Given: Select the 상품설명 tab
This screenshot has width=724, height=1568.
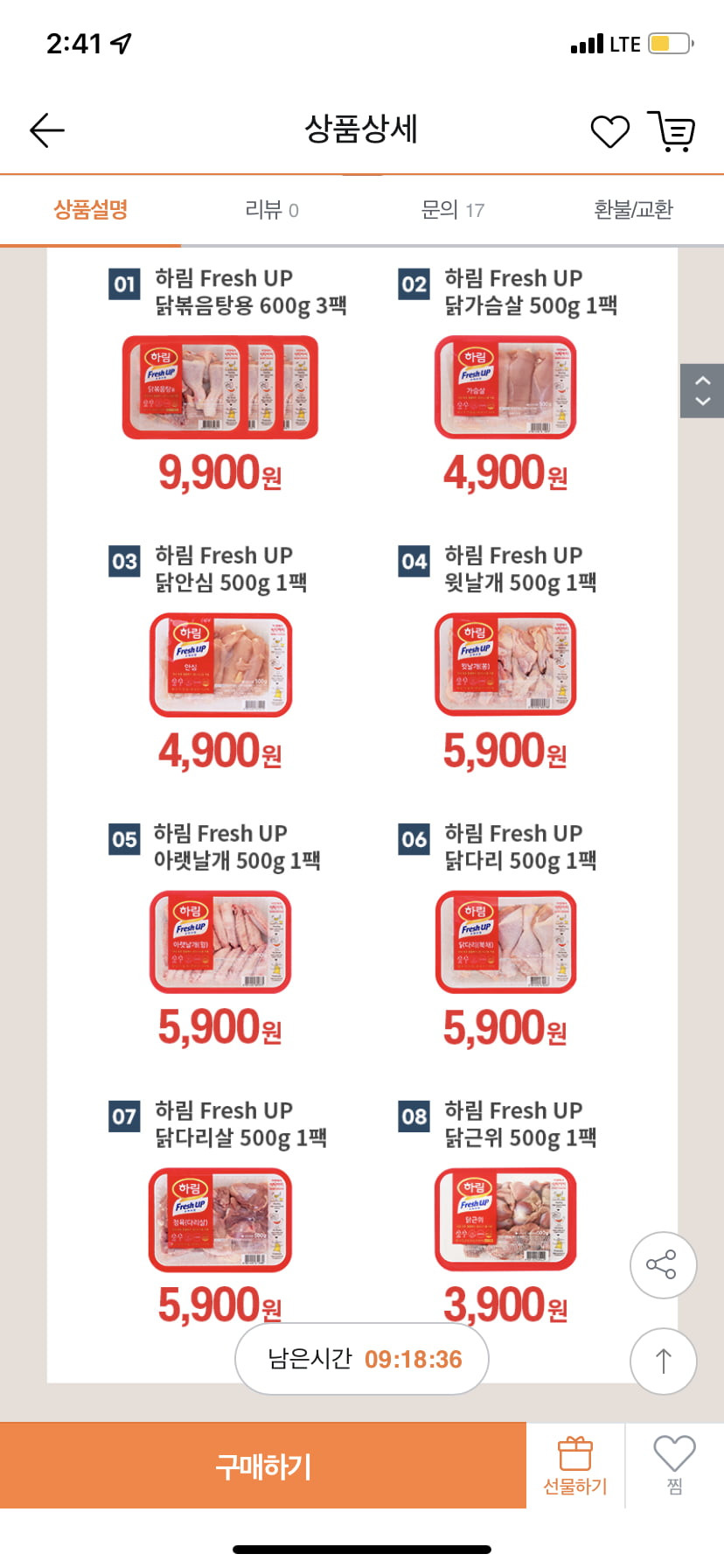Looking at the screenshot, I should [91, 210].
